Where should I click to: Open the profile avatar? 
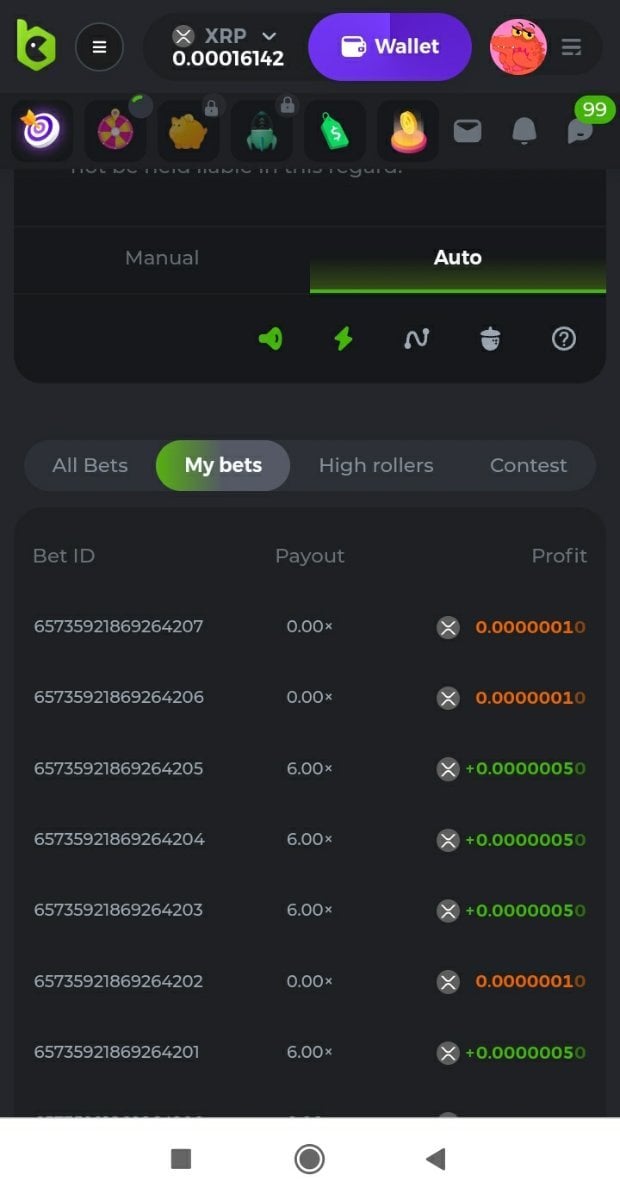pyautogui.click(x=518, y=47)
